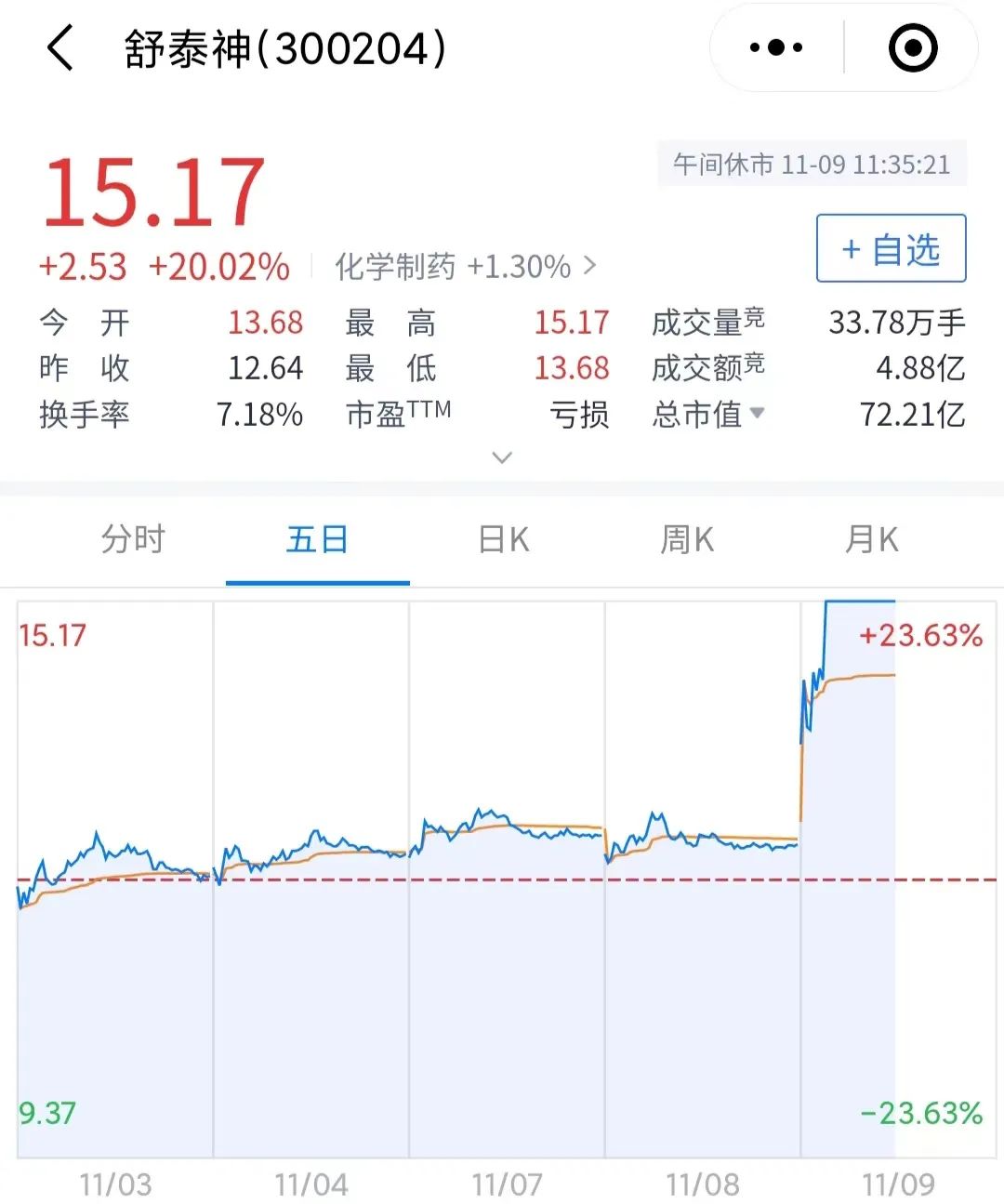Open the mini program three-dot menu
The height and width of the screenshot is (1204, 1004).
(x=776, y=48)
